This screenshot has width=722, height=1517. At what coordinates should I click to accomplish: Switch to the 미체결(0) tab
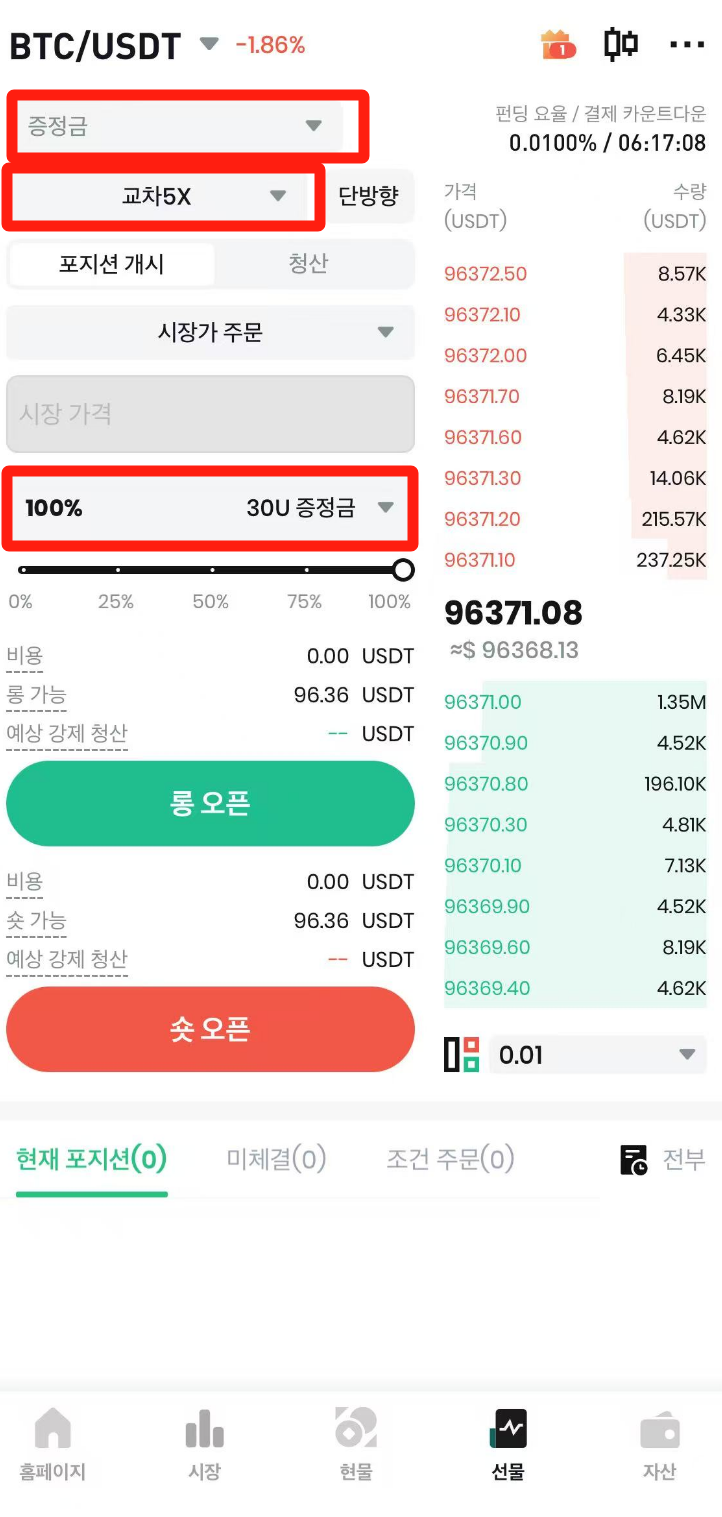(276, 1159)
